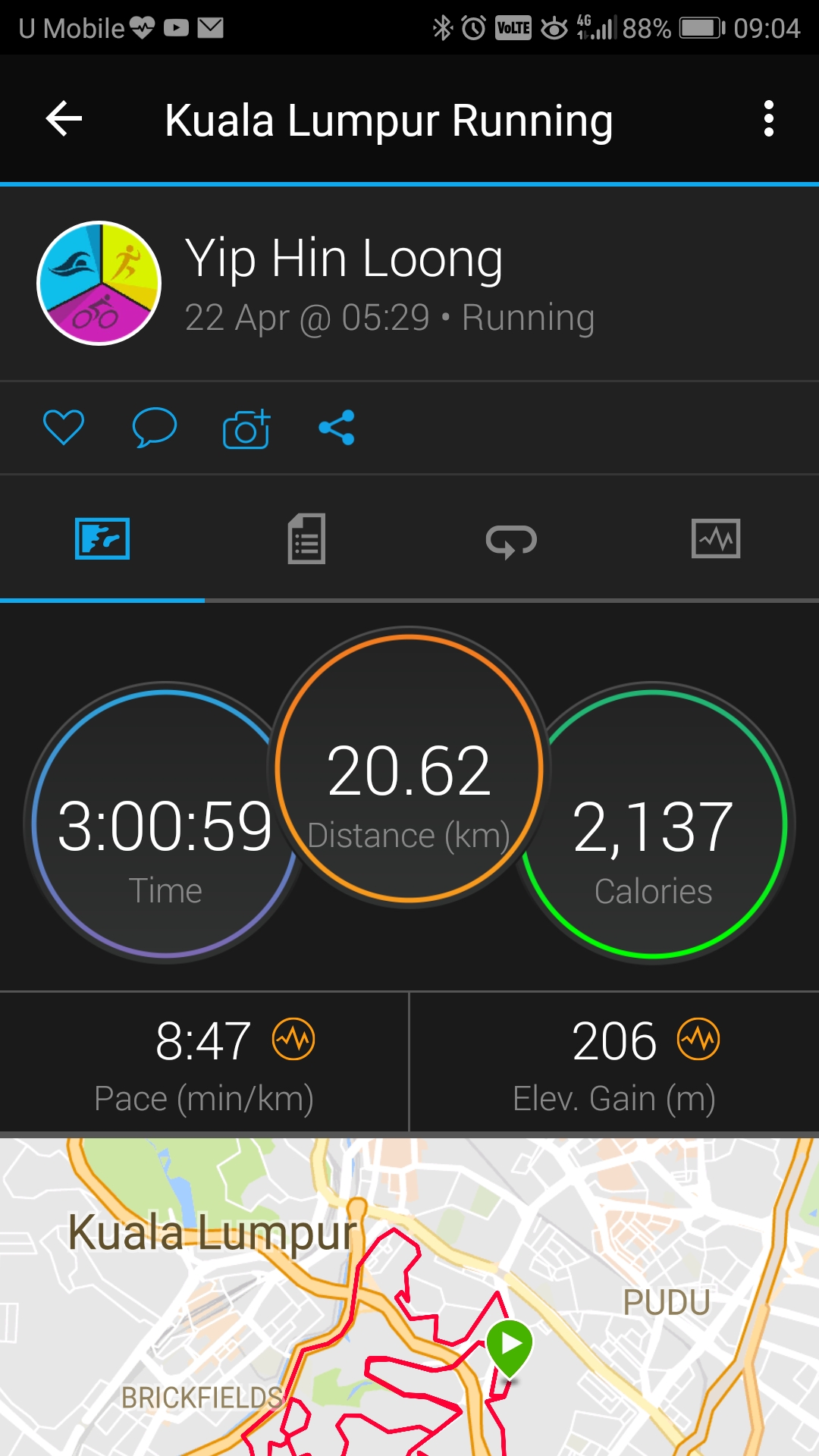The image size is (819, 1456).
Task: Tap the chart icon beside Elev. Gain
Action: (x=698, y=1039)
